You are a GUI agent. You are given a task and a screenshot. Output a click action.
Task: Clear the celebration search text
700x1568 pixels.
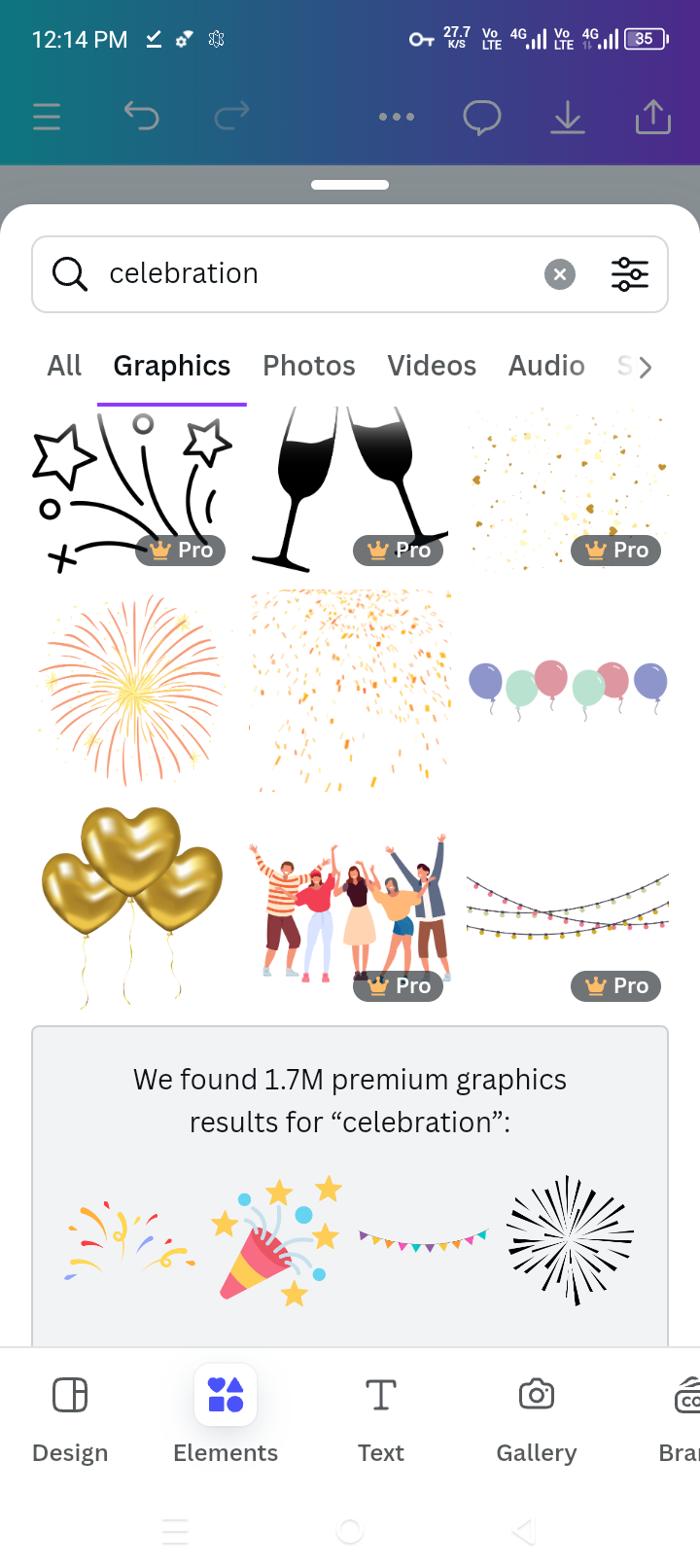560,274
